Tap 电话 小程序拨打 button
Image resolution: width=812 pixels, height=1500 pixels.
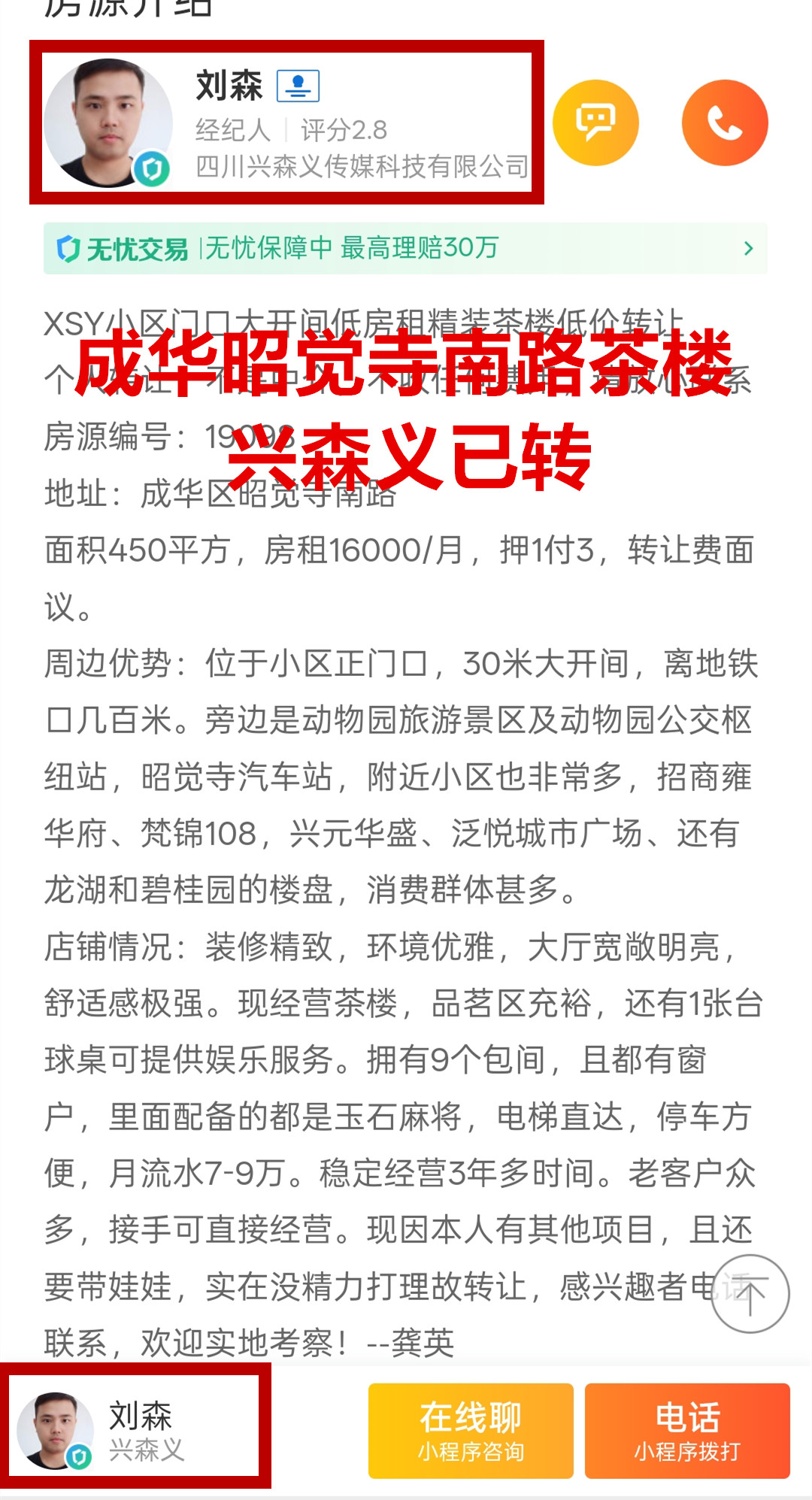pos(687,1431)
